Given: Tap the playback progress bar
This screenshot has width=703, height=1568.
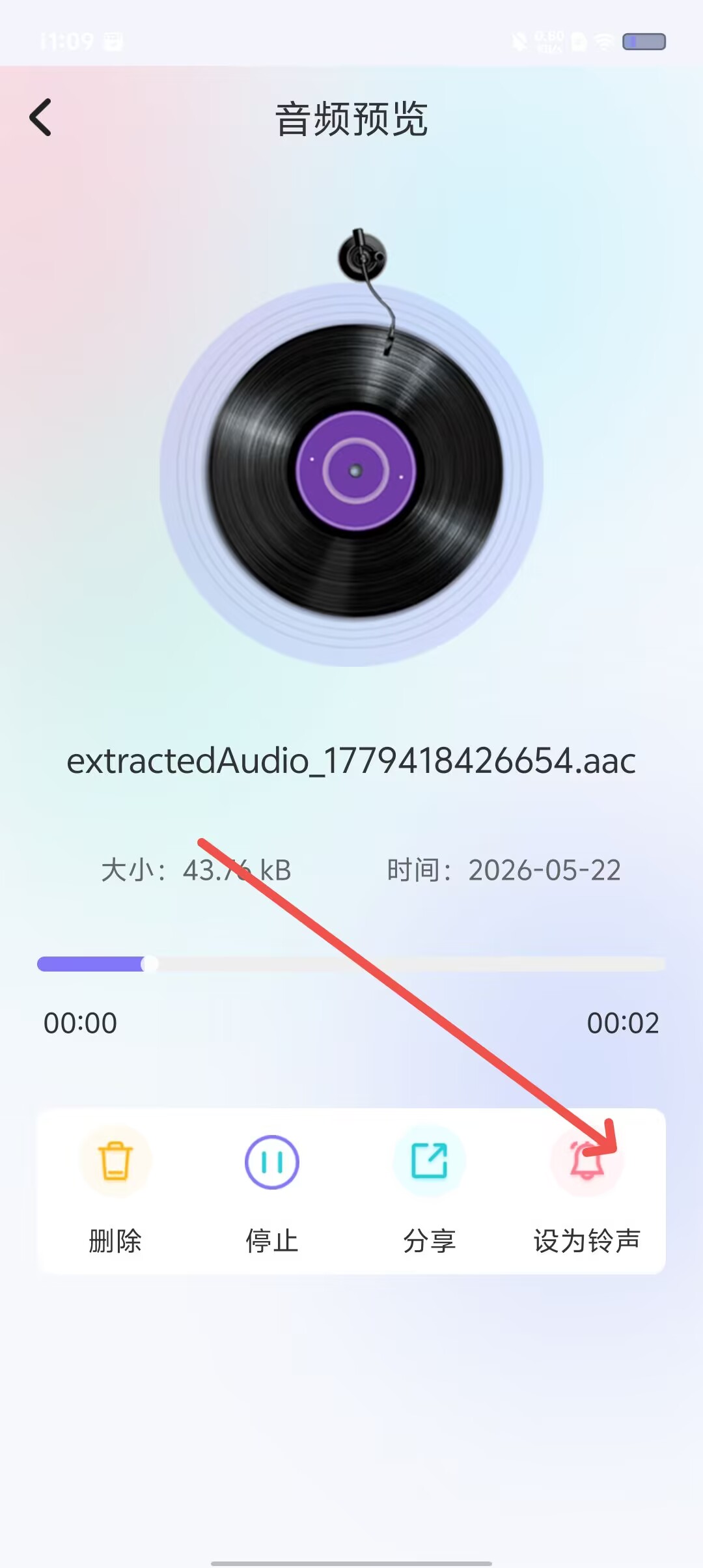Looking at the screenshot, I should click(351, 964).
